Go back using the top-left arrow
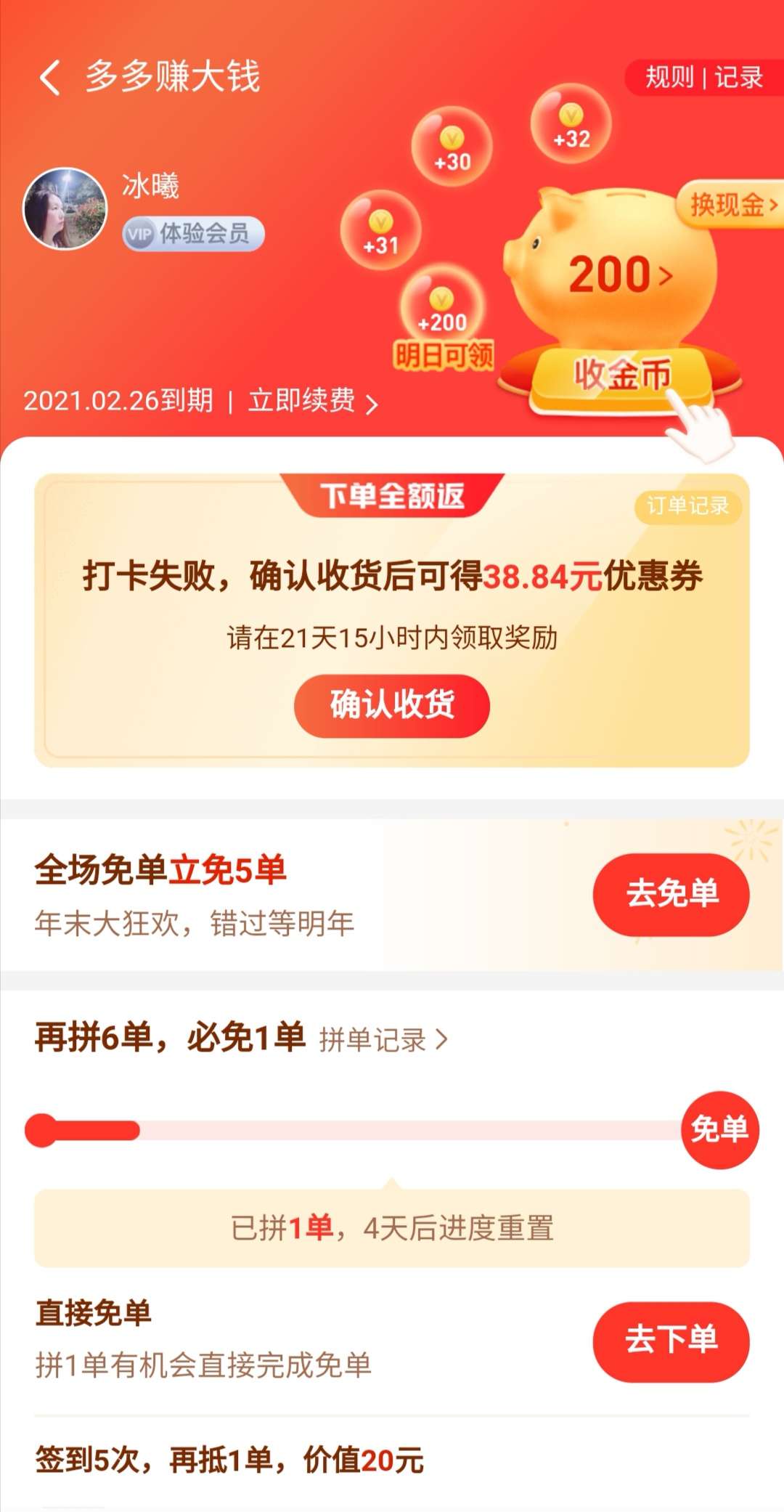Screen dimensions: 784x1512 [x=49, y=77]
